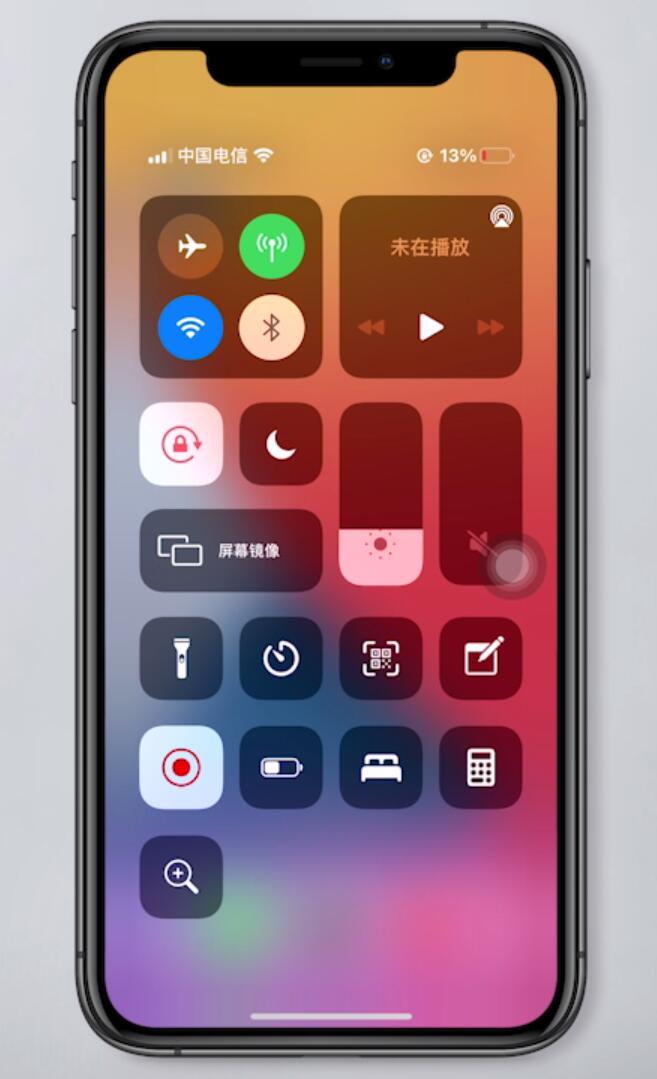Image resolution: width=657 pixels, height=1079 pixels.
Task: Open the calculator
Action: coord(481,767)
